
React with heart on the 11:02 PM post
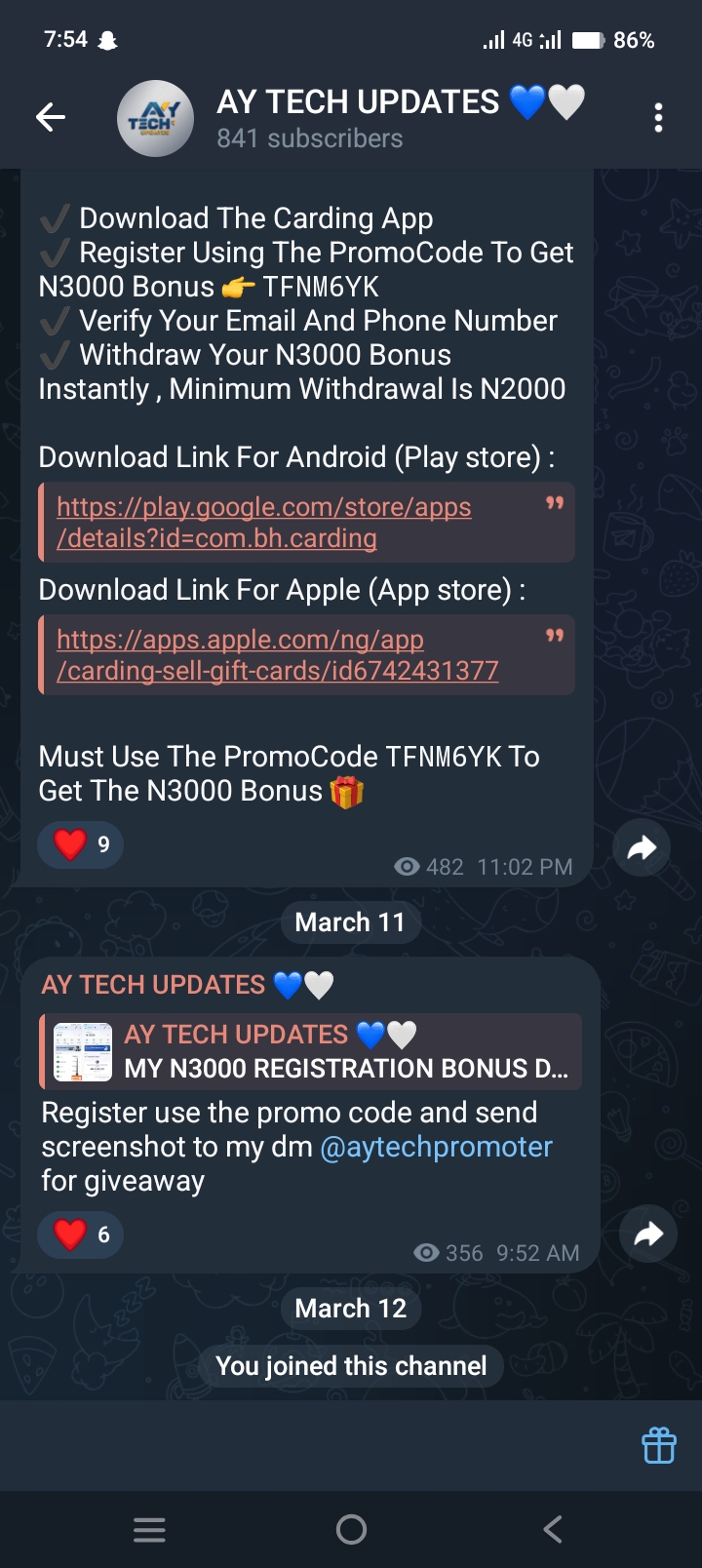coord(81,844)
